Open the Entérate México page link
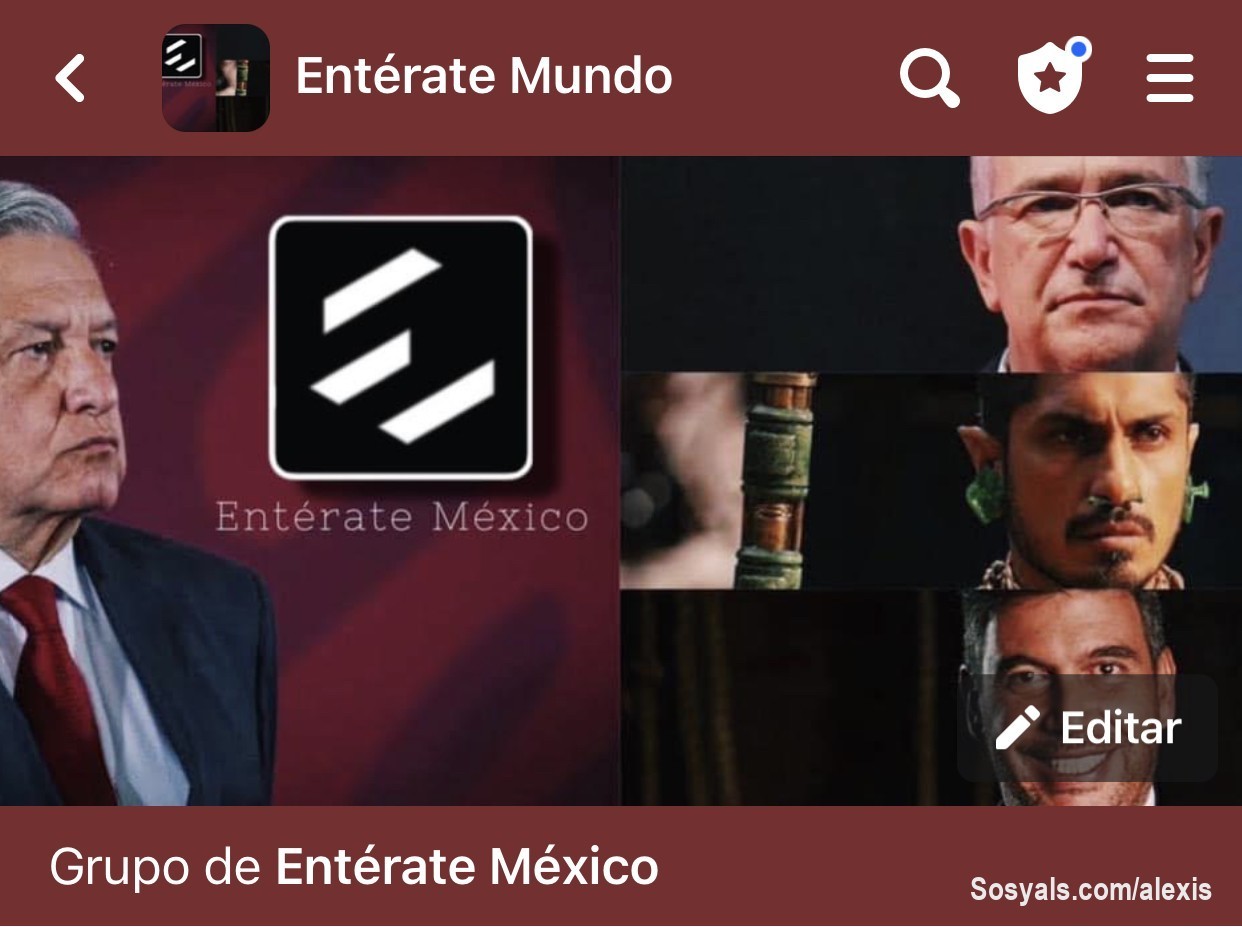Screen dimensions: 1242x936 [x=466, y=866]
